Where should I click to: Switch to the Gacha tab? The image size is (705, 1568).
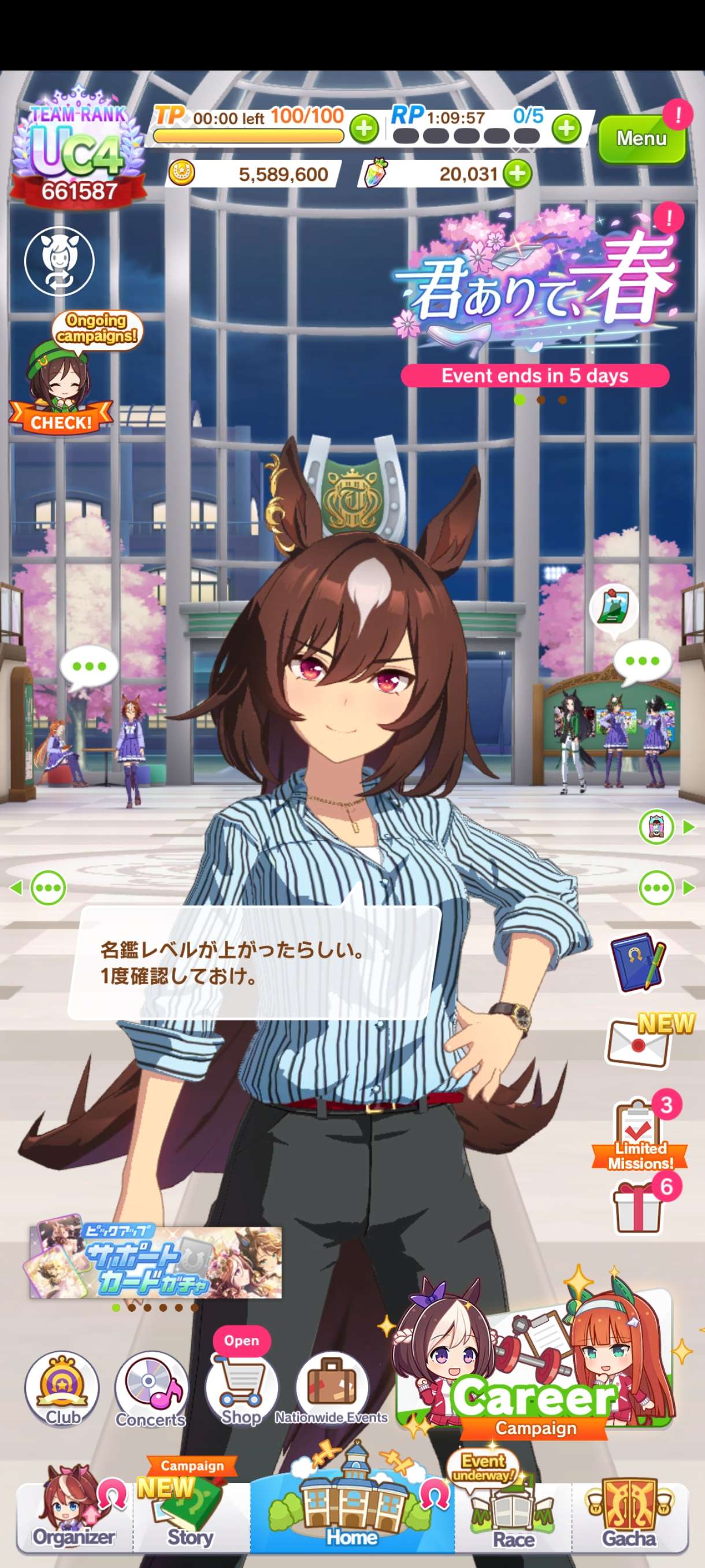click(629, 1515)
